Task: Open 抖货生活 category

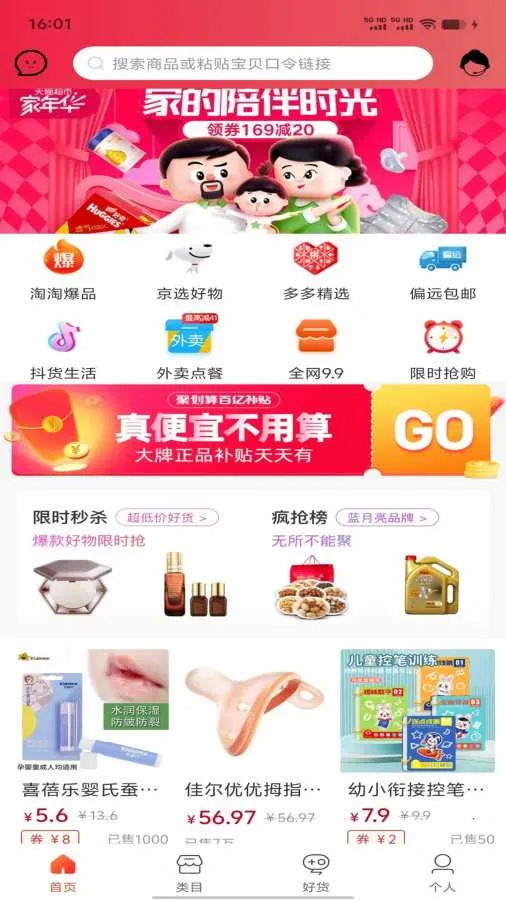Action: pos(63,349)
